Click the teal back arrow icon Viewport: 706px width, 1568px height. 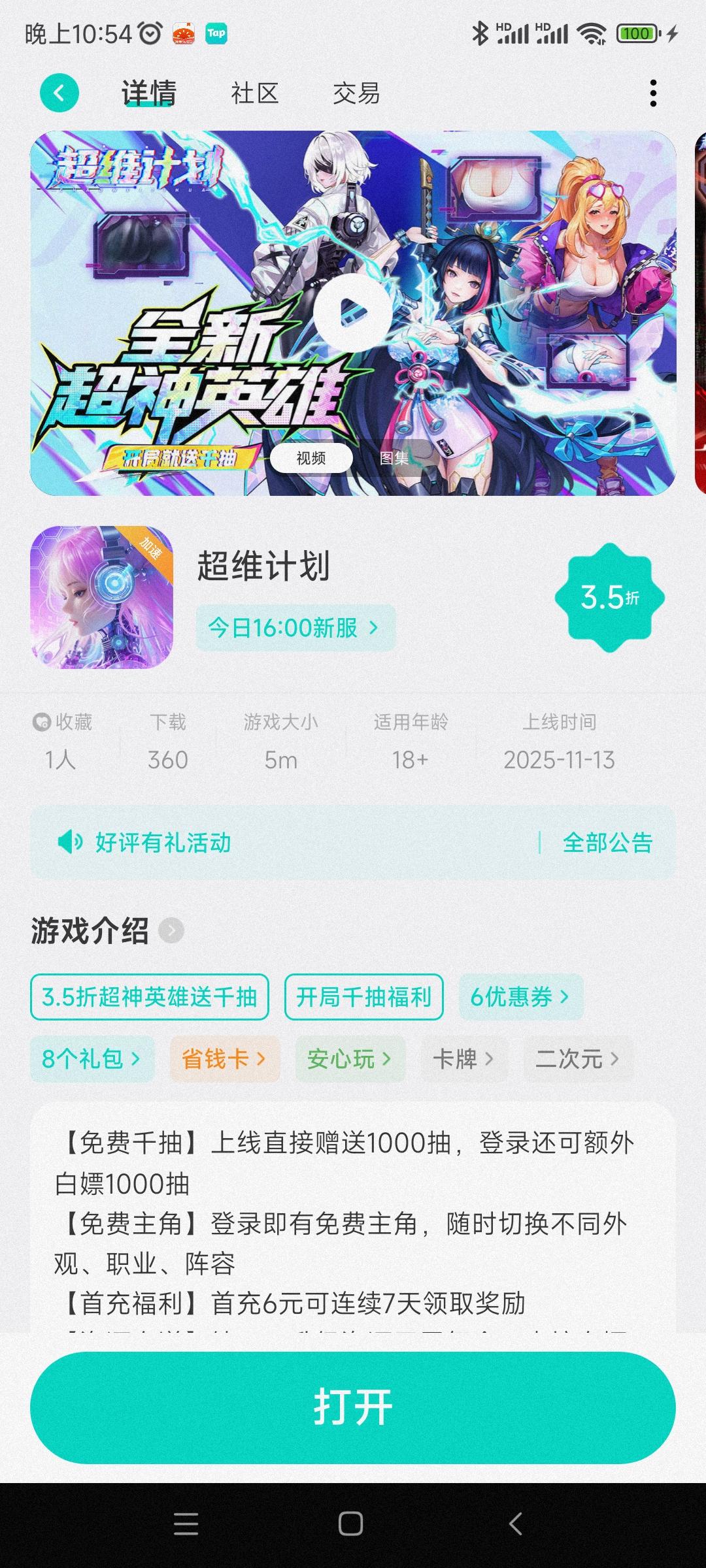[59, 93]
